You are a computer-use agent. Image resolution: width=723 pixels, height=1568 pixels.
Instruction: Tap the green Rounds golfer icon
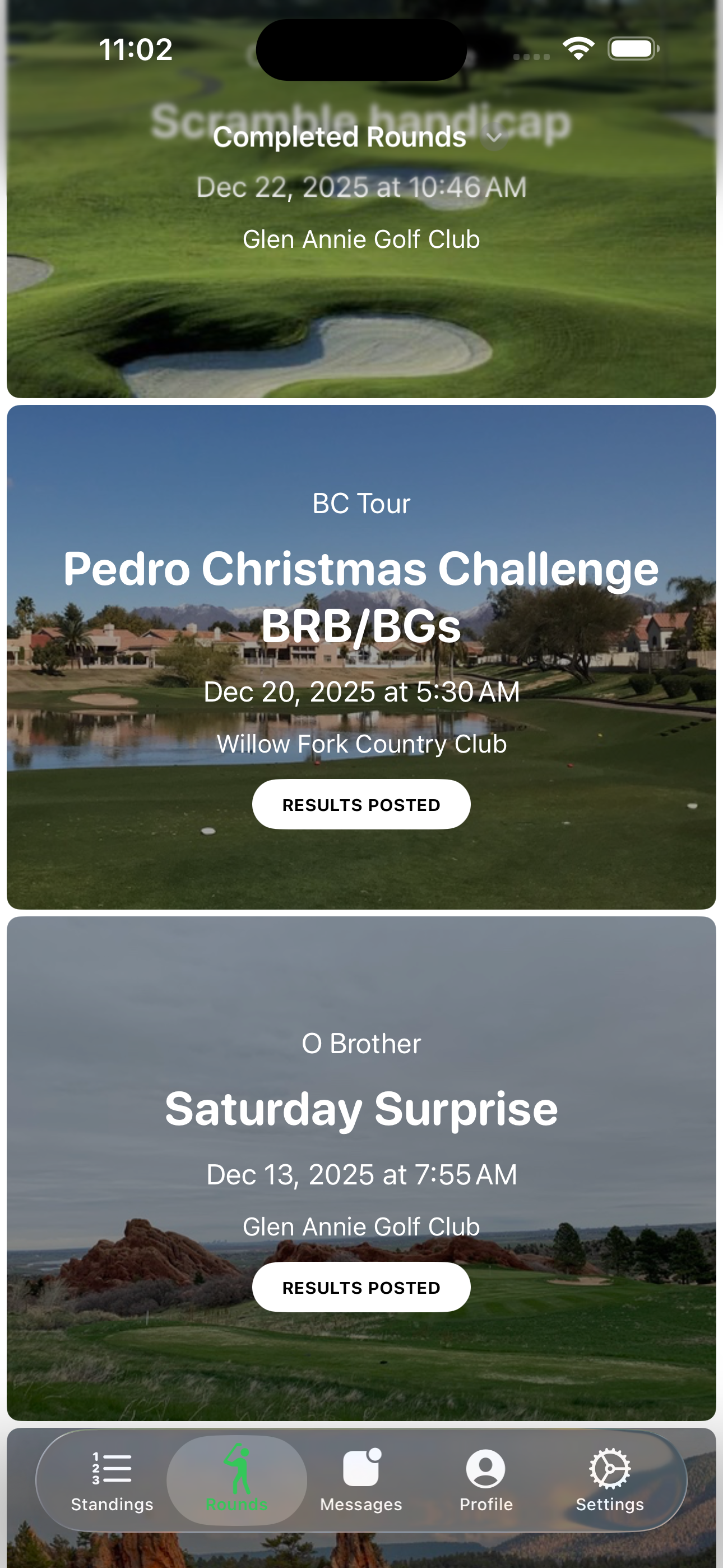pos(237,1466)
